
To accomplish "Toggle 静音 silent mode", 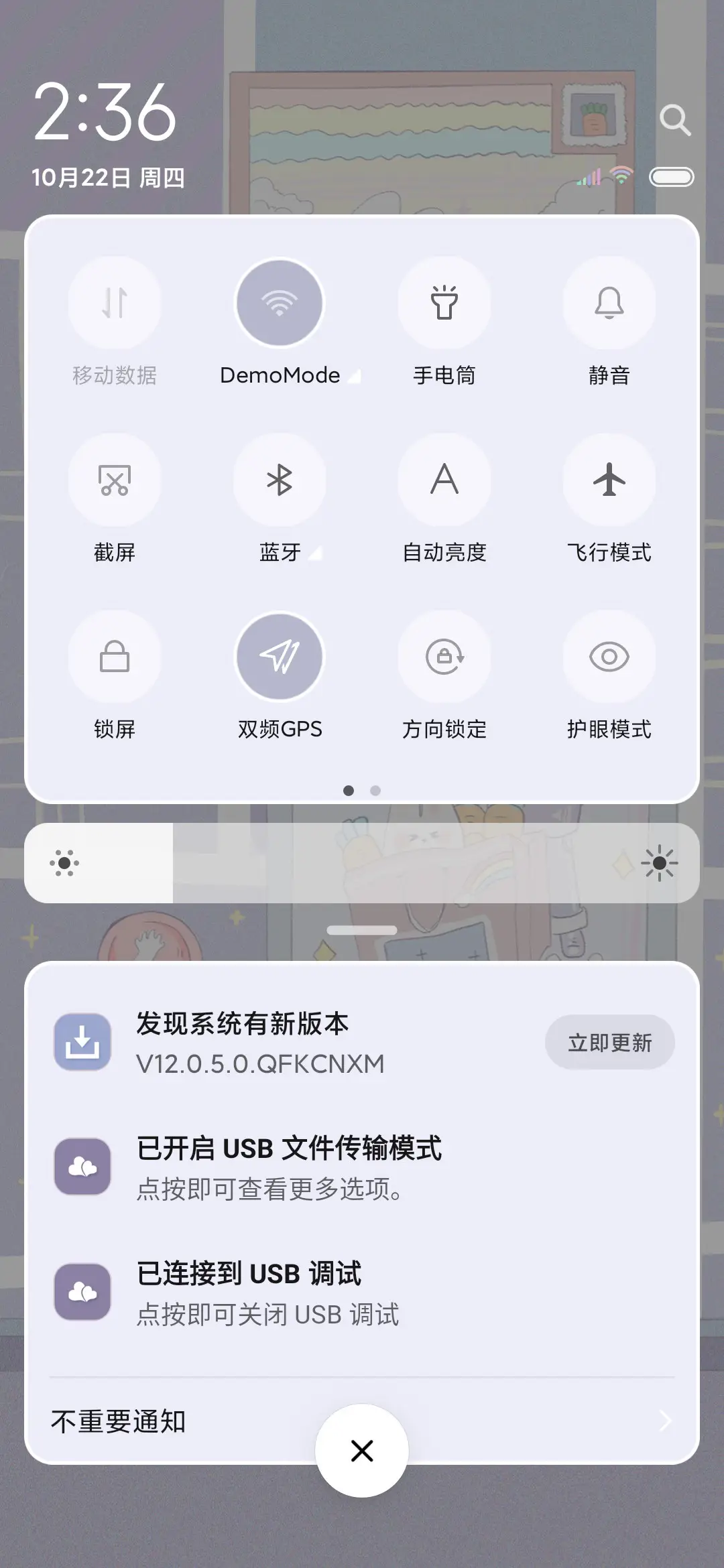I will point(609,303).
